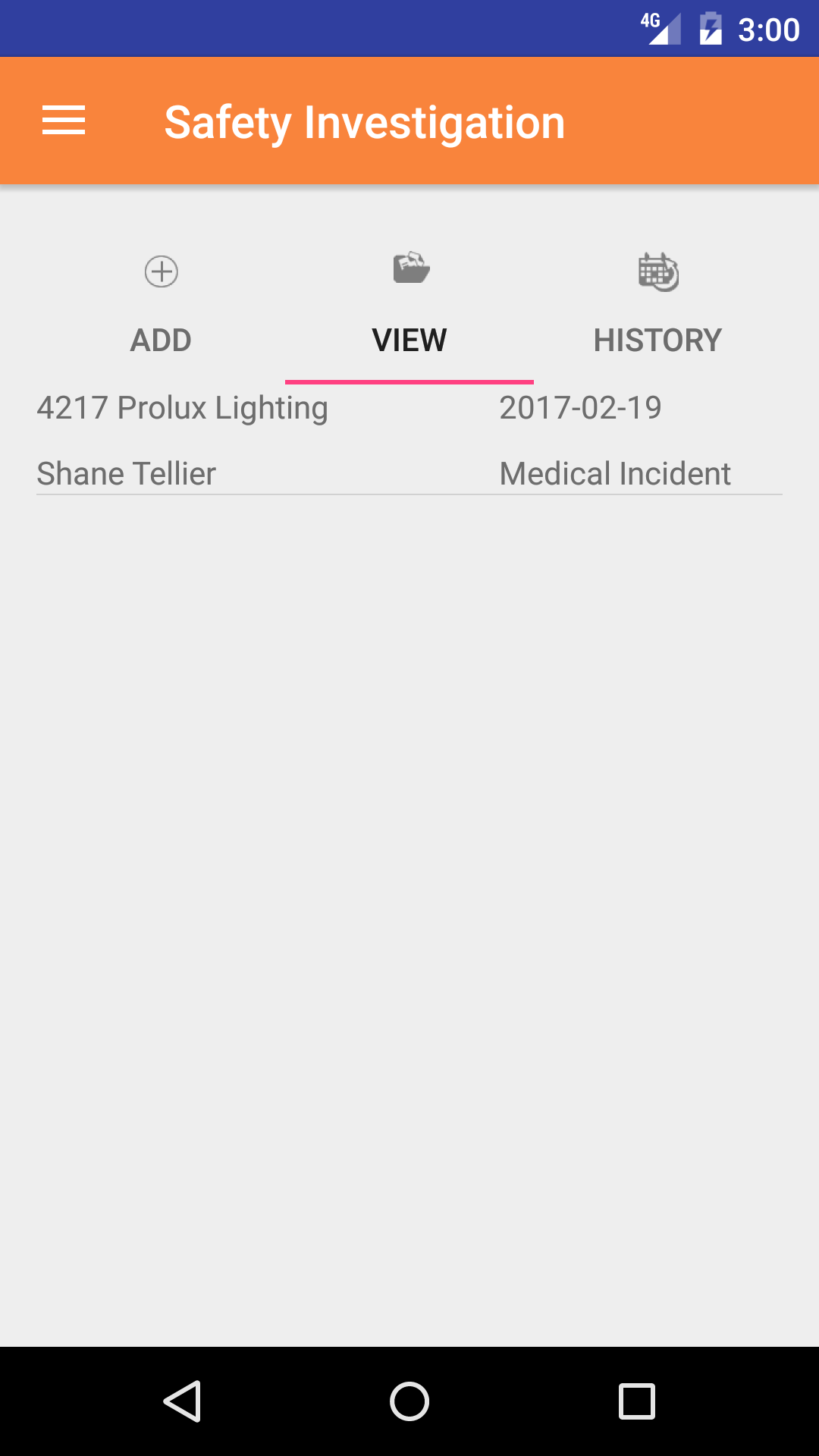Go back using the system back button
This screenshot has height=1456, width=819.
(182, 1401)
